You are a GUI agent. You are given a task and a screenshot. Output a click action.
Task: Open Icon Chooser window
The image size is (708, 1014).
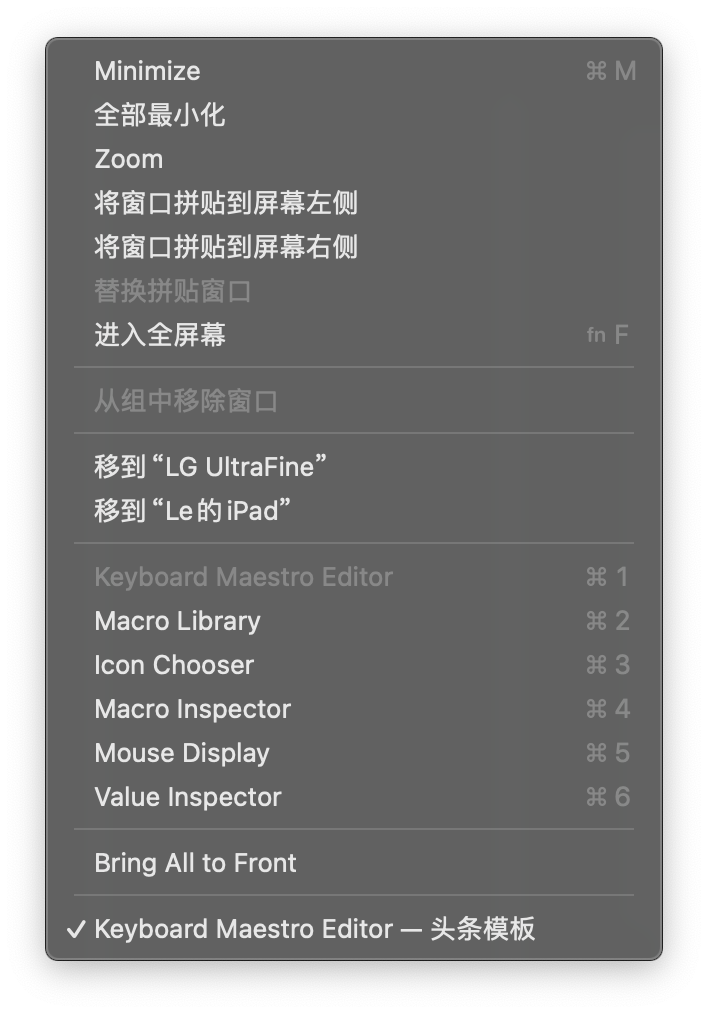tap(174, 665)
